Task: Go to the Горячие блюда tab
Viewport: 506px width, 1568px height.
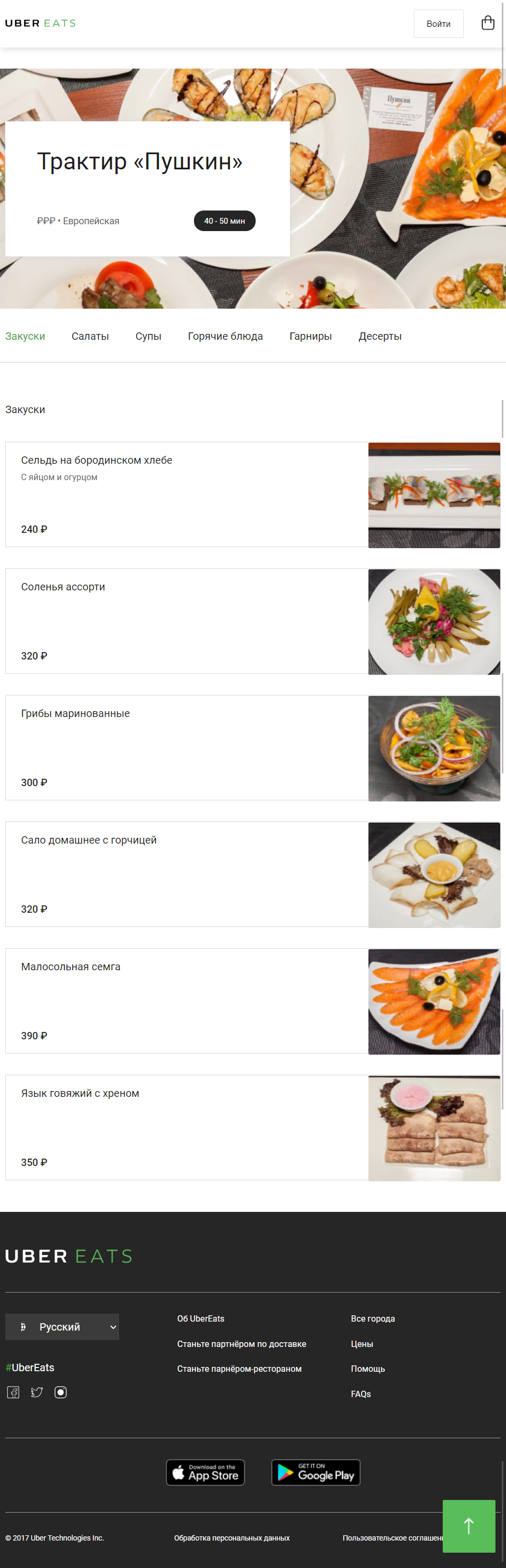Action: (225, 336)
